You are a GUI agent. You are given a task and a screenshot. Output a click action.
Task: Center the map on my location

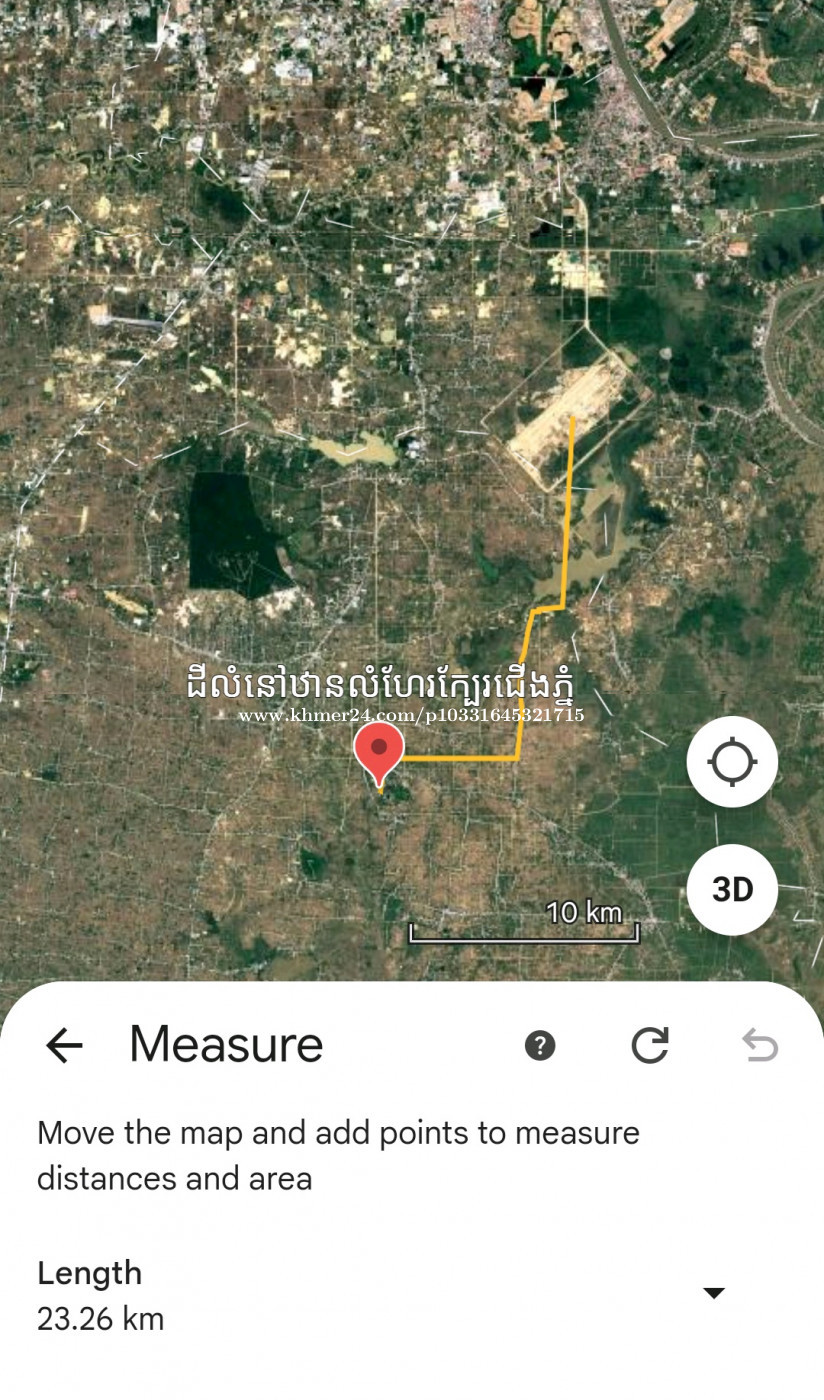pyautogui.click(x=732, y=762)
